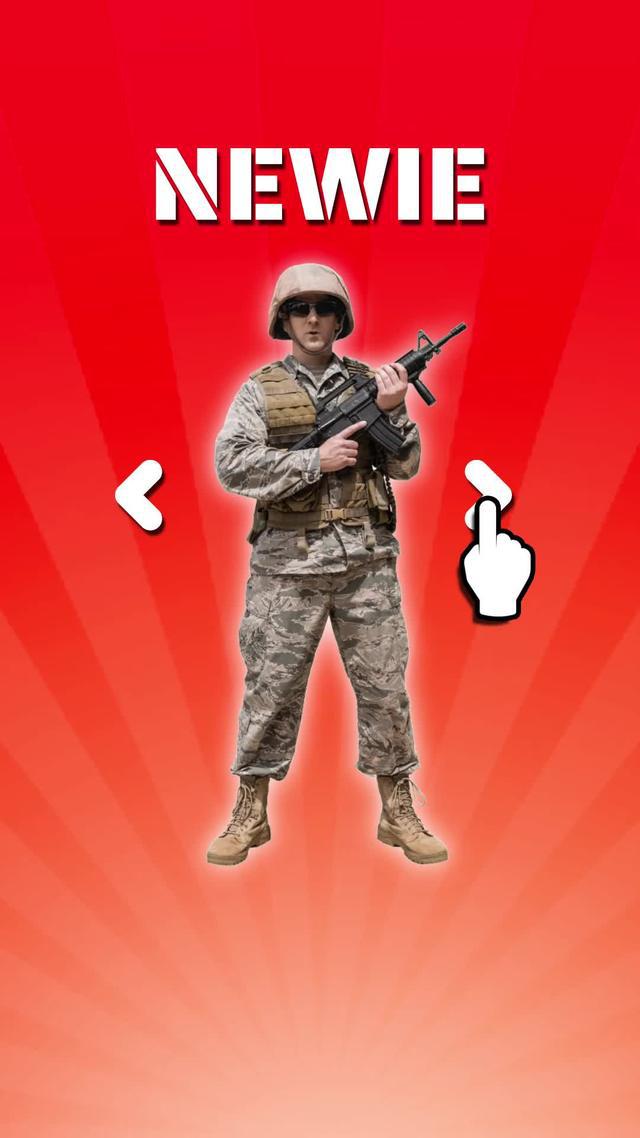
Task: Tap the left arrow to view previous soldier
Action: click(139, 495)
